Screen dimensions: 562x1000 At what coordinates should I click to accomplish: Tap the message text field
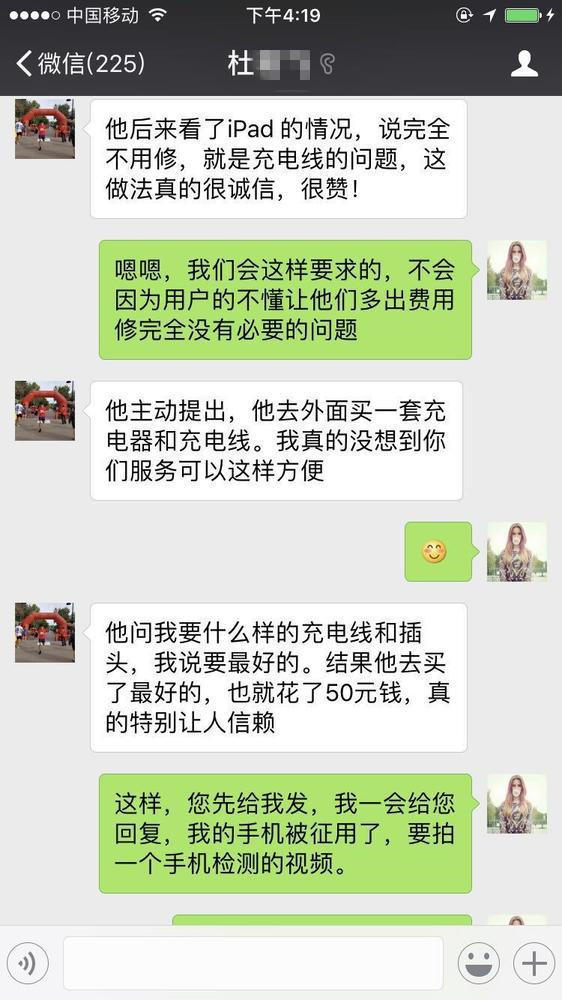tap(253, 963)
